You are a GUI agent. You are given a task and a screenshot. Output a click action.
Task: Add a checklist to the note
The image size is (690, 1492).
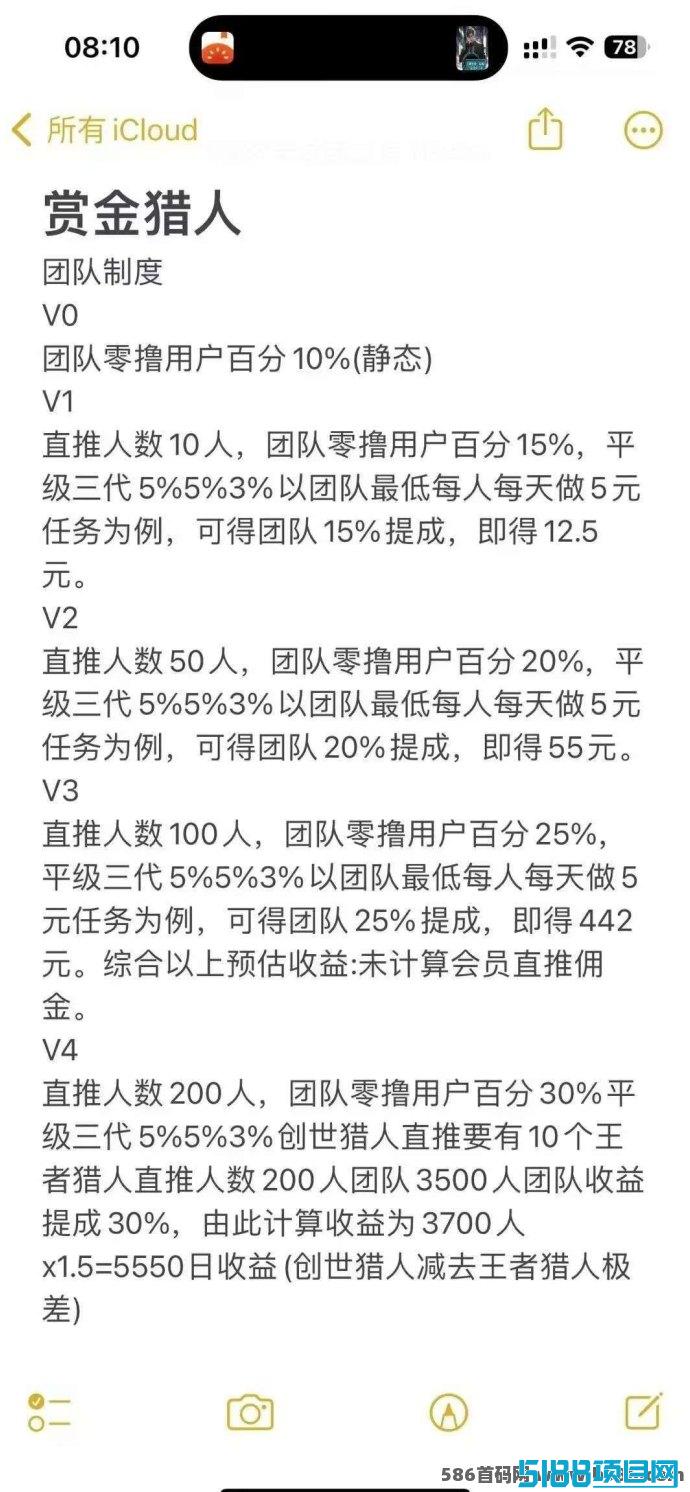pos(49,1412)
